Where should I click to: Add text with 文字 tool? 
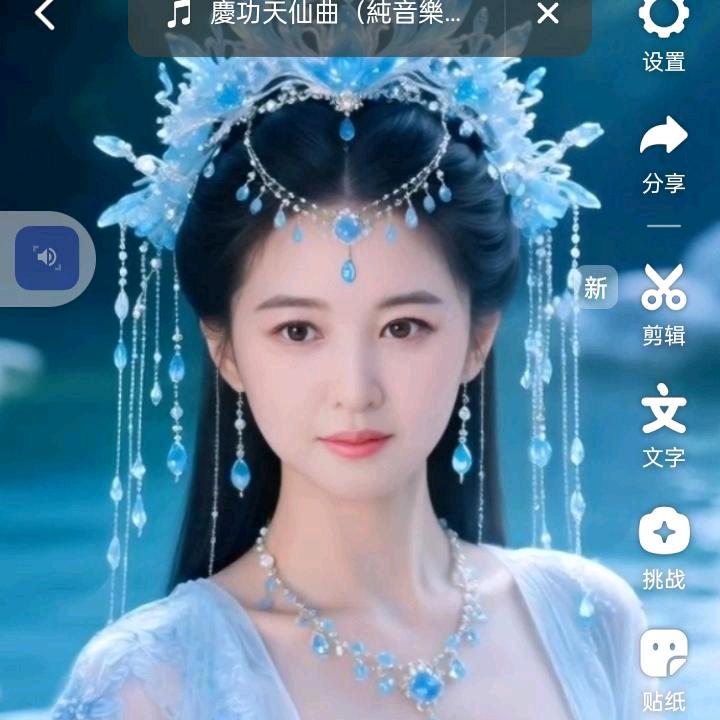664,425
